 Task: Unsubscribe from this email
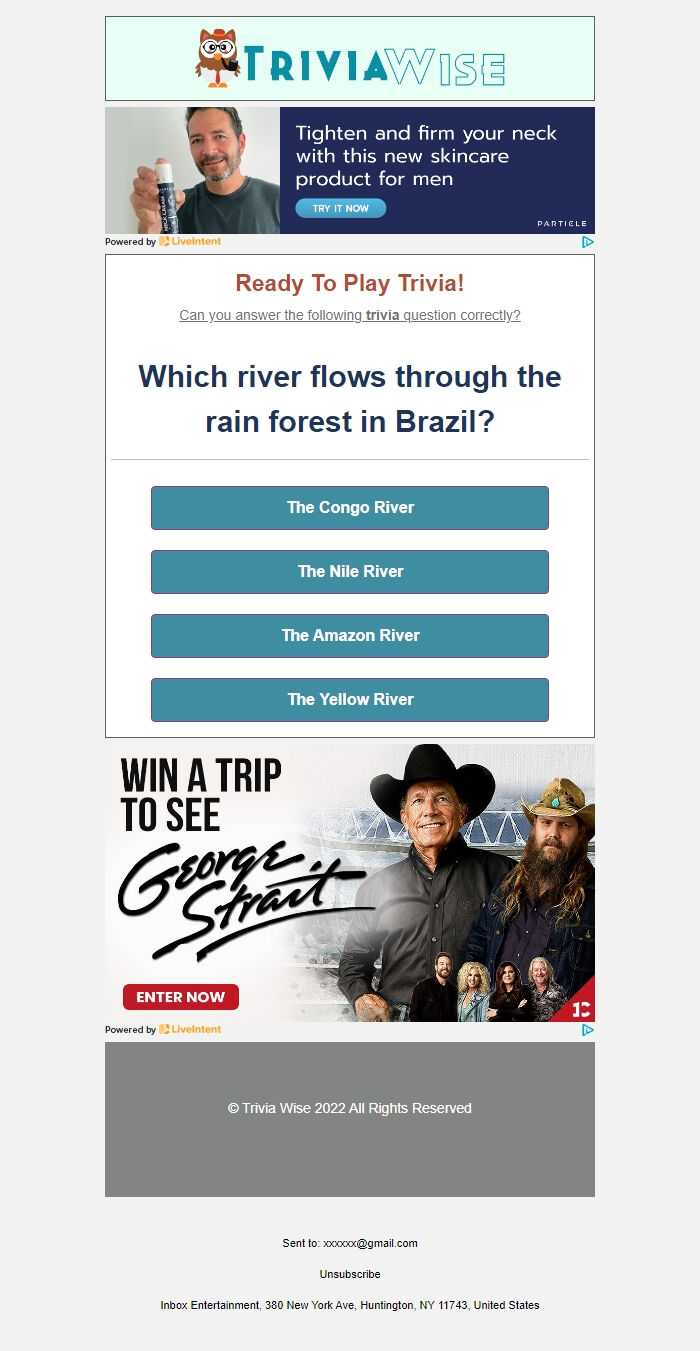[x=350, y=1275]
